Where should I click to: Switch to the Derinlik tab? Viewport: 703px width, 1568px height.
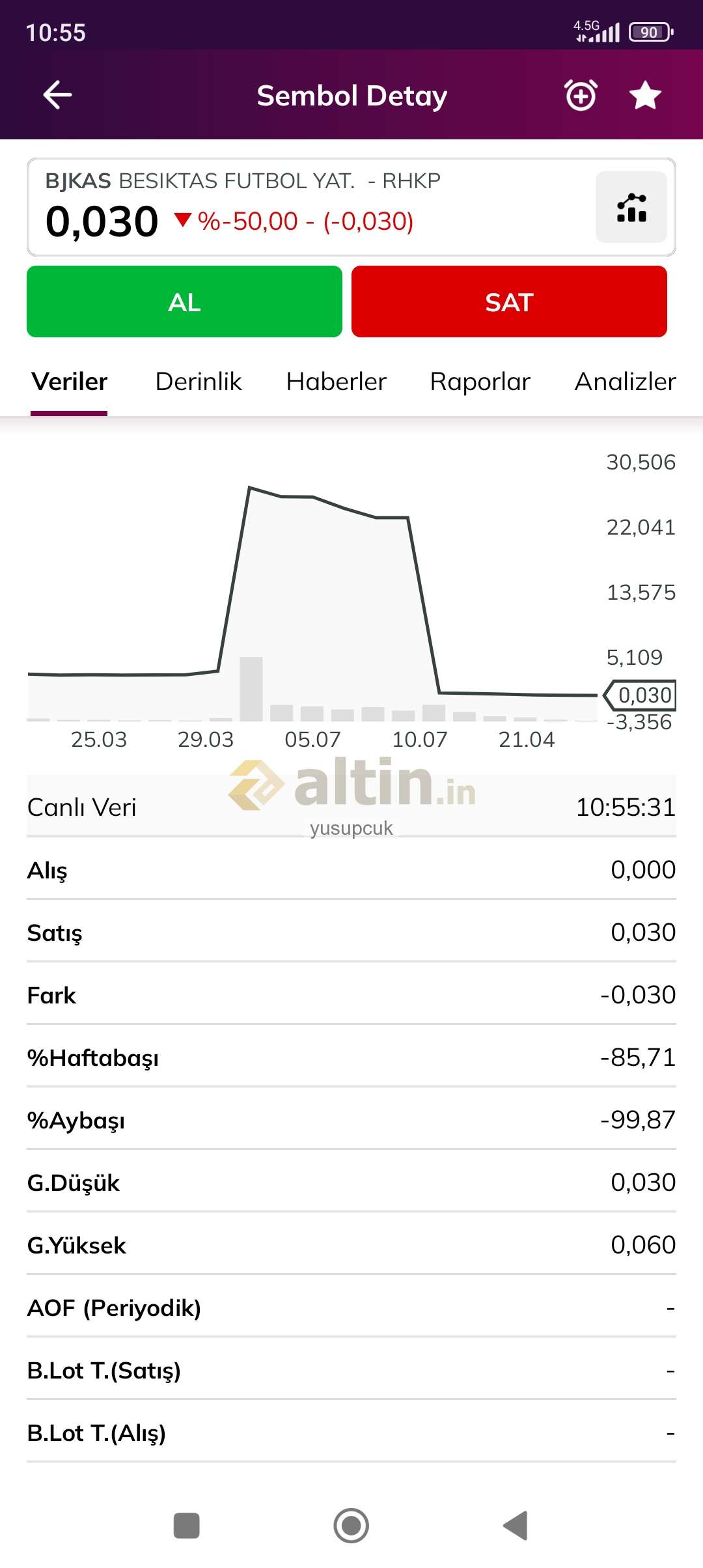click(199, 382)
